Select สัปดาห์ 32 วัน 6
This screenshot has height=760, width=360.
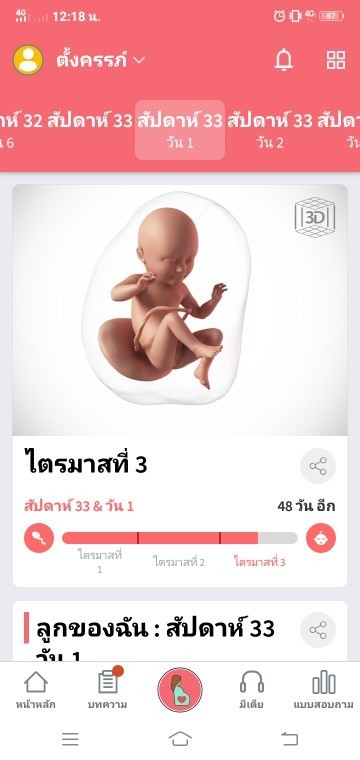[x=21, y=130]
